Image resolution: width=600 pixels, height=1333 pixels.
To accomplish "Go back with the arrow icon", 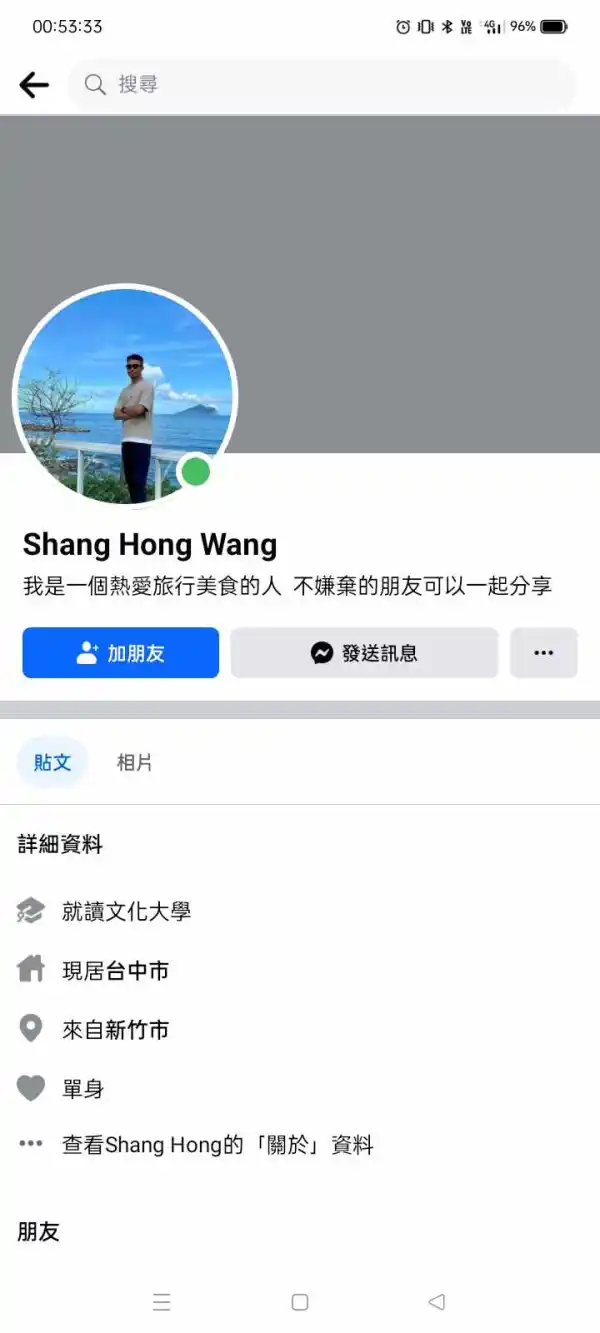I will (34, 85).
